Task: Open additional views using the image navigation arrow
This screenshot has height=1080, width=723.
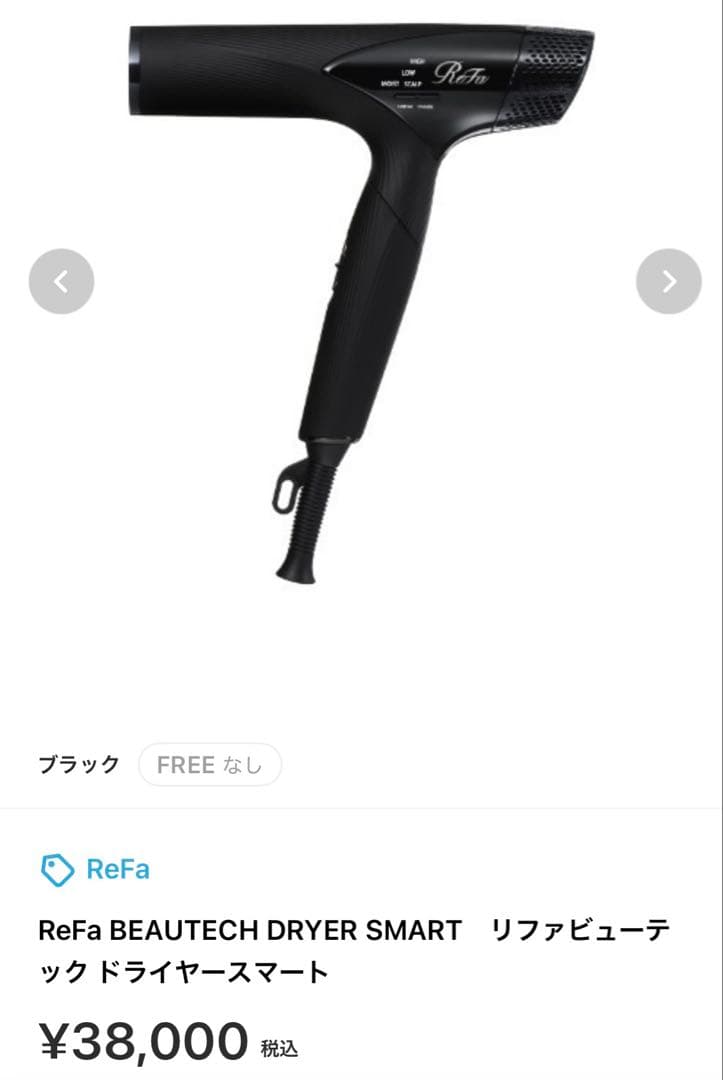Action: point(667,283)
